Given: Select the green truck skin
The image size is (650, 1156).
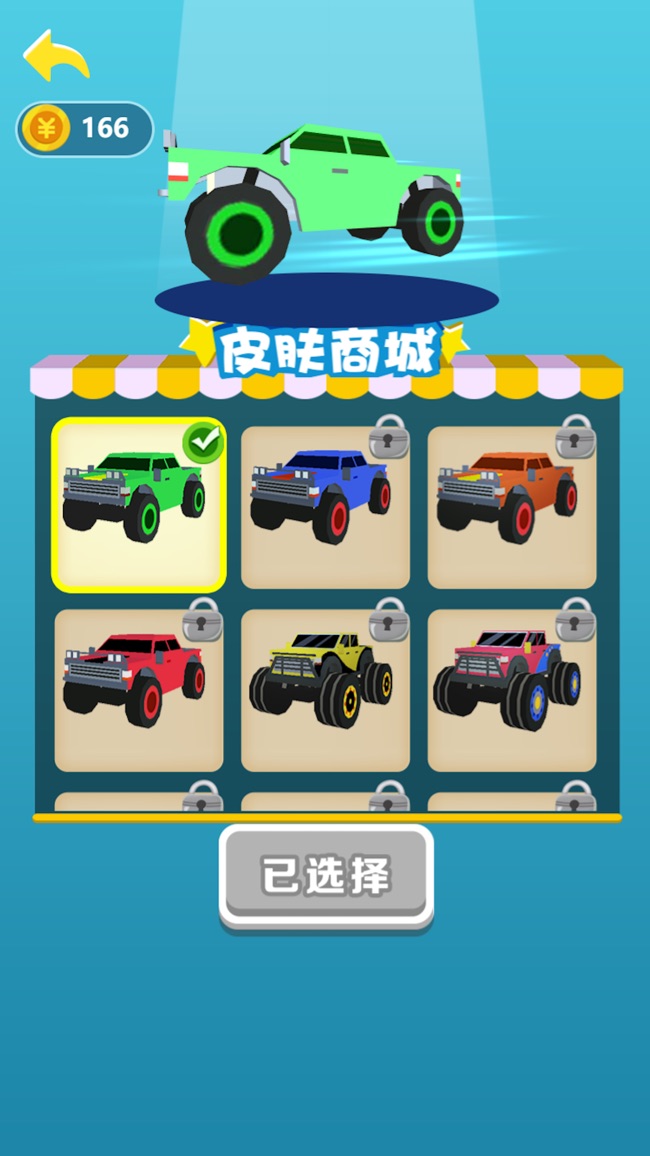Looking at the screenshot, I should (x=139, y=506).
